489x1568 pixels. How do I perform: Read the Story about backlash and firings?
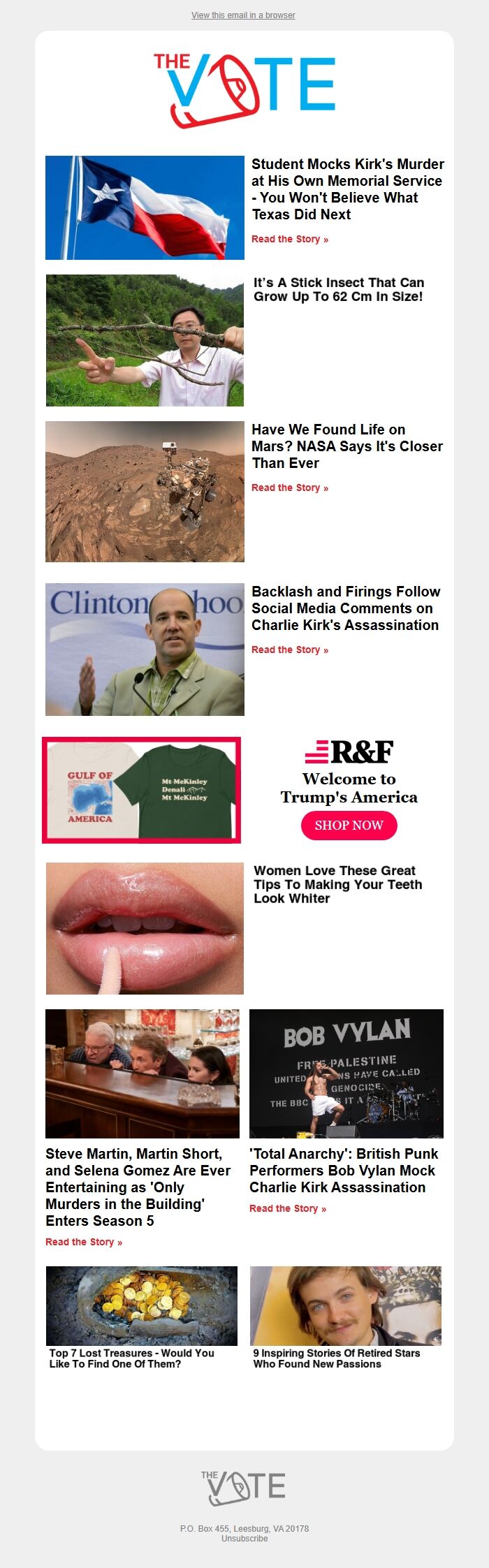coord(289,650)
